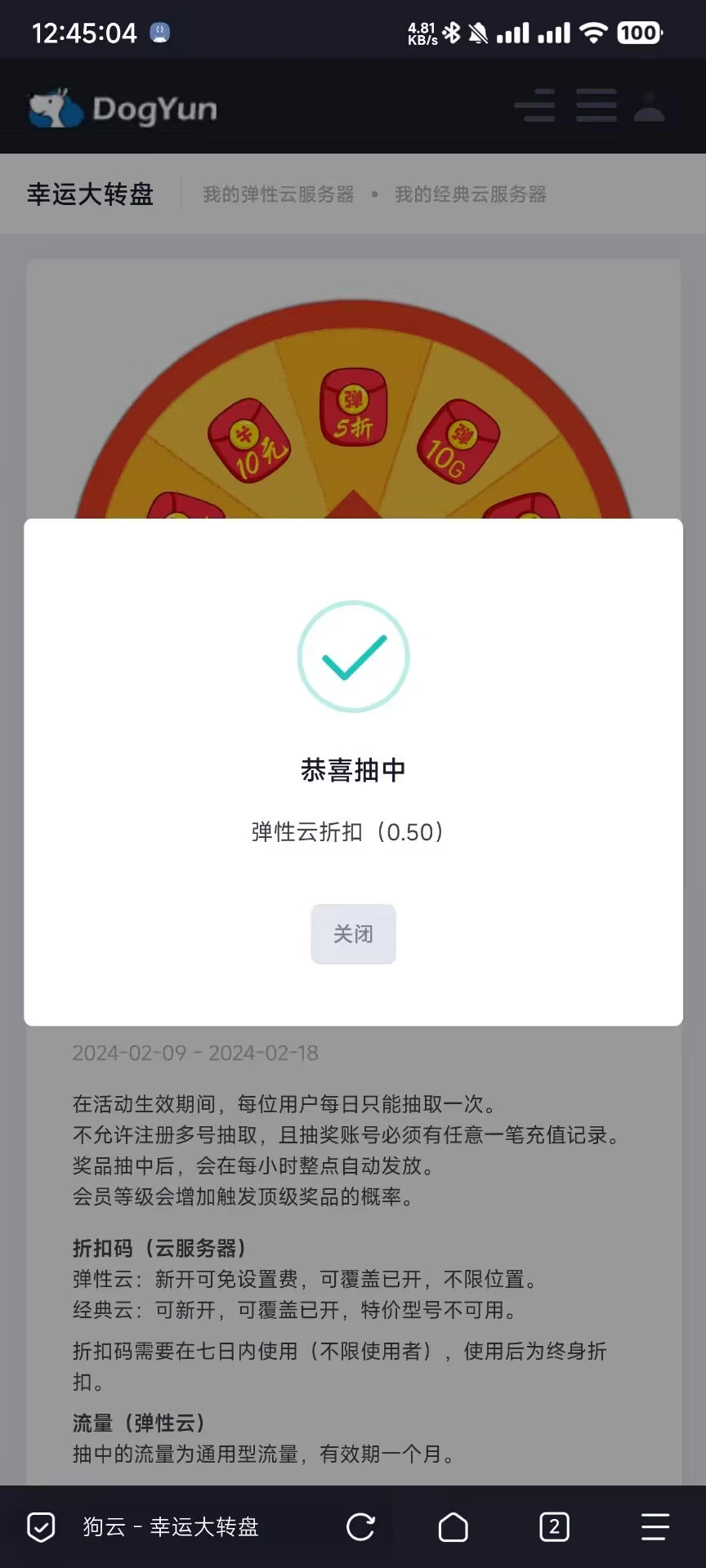Open the user account icon in DogYun header
The width and height of the screenshot is (706, 1568).
[649, 107]
